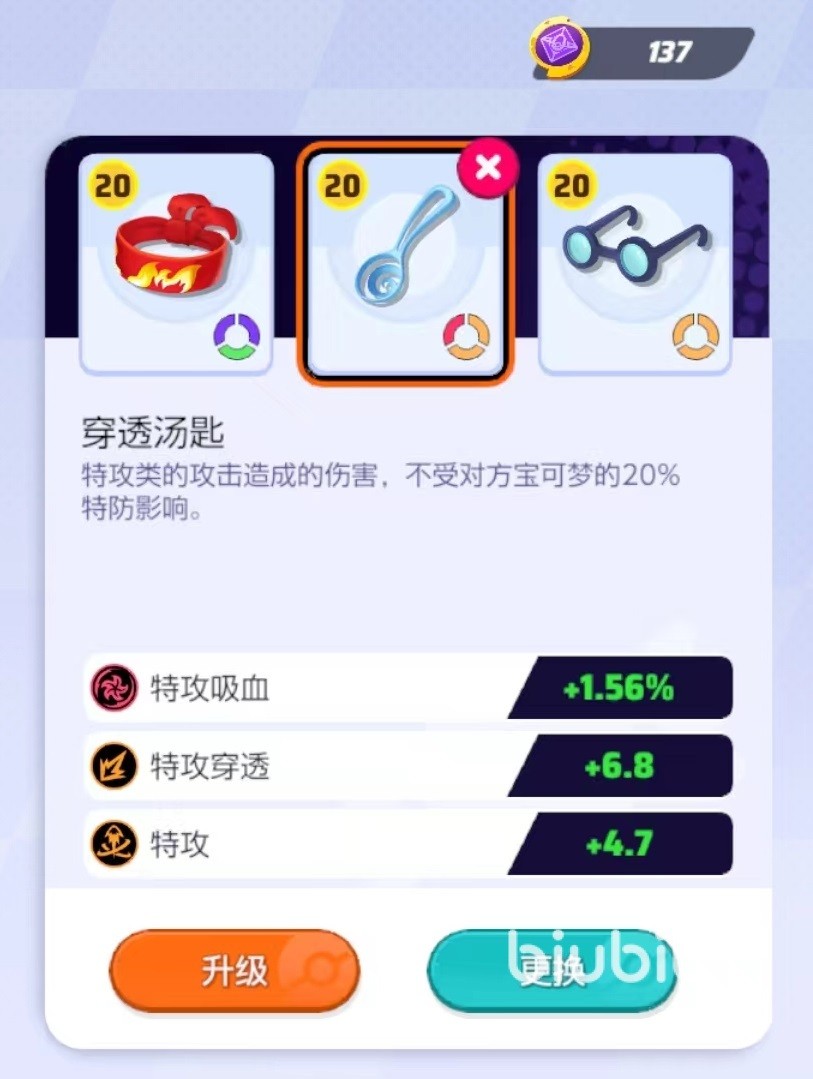The width and height of the screenshot is (813, 1079).
Task: Tap the orange 升级 upgrade button
Action: pyautogui.click(x=234, y=970)
